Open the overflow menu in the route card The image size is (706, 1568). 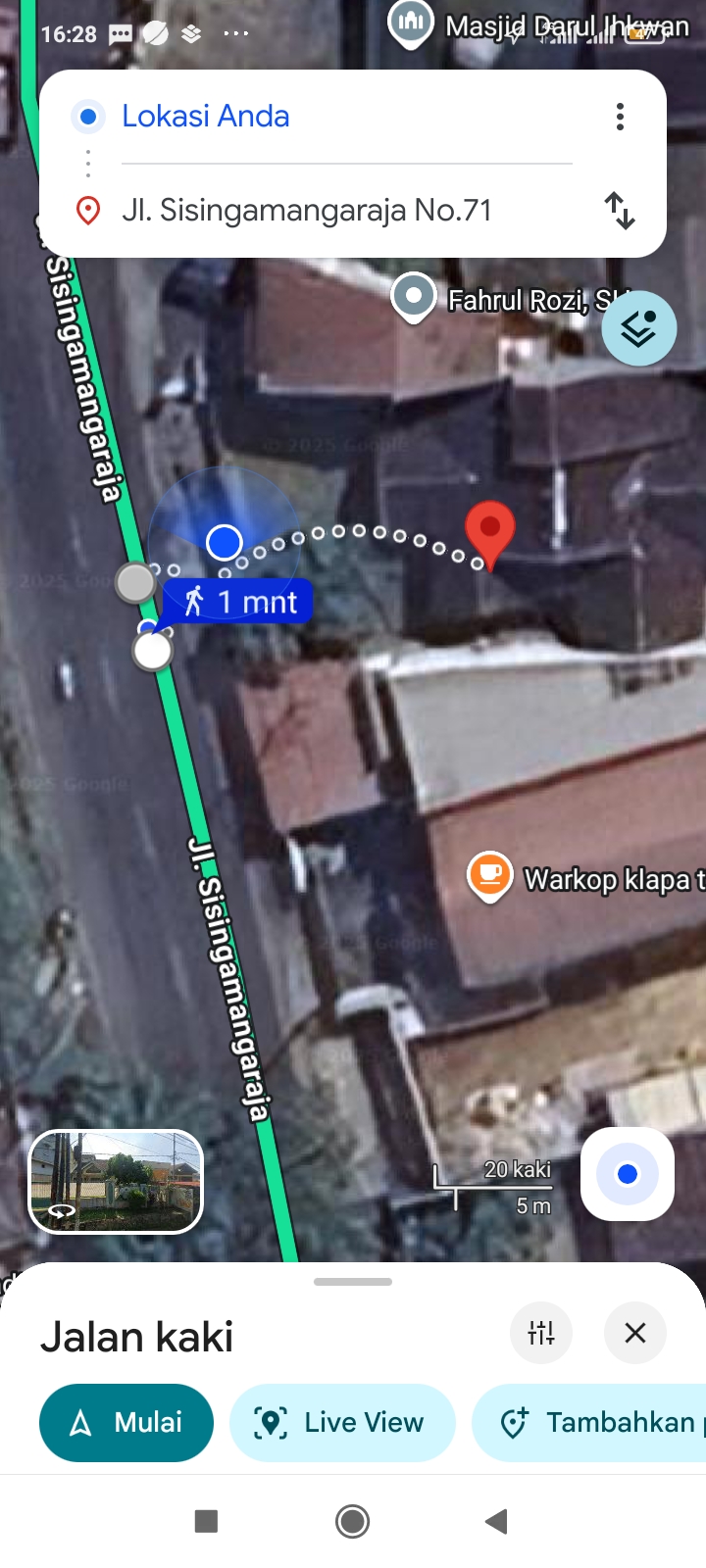(x=620, y=117)
